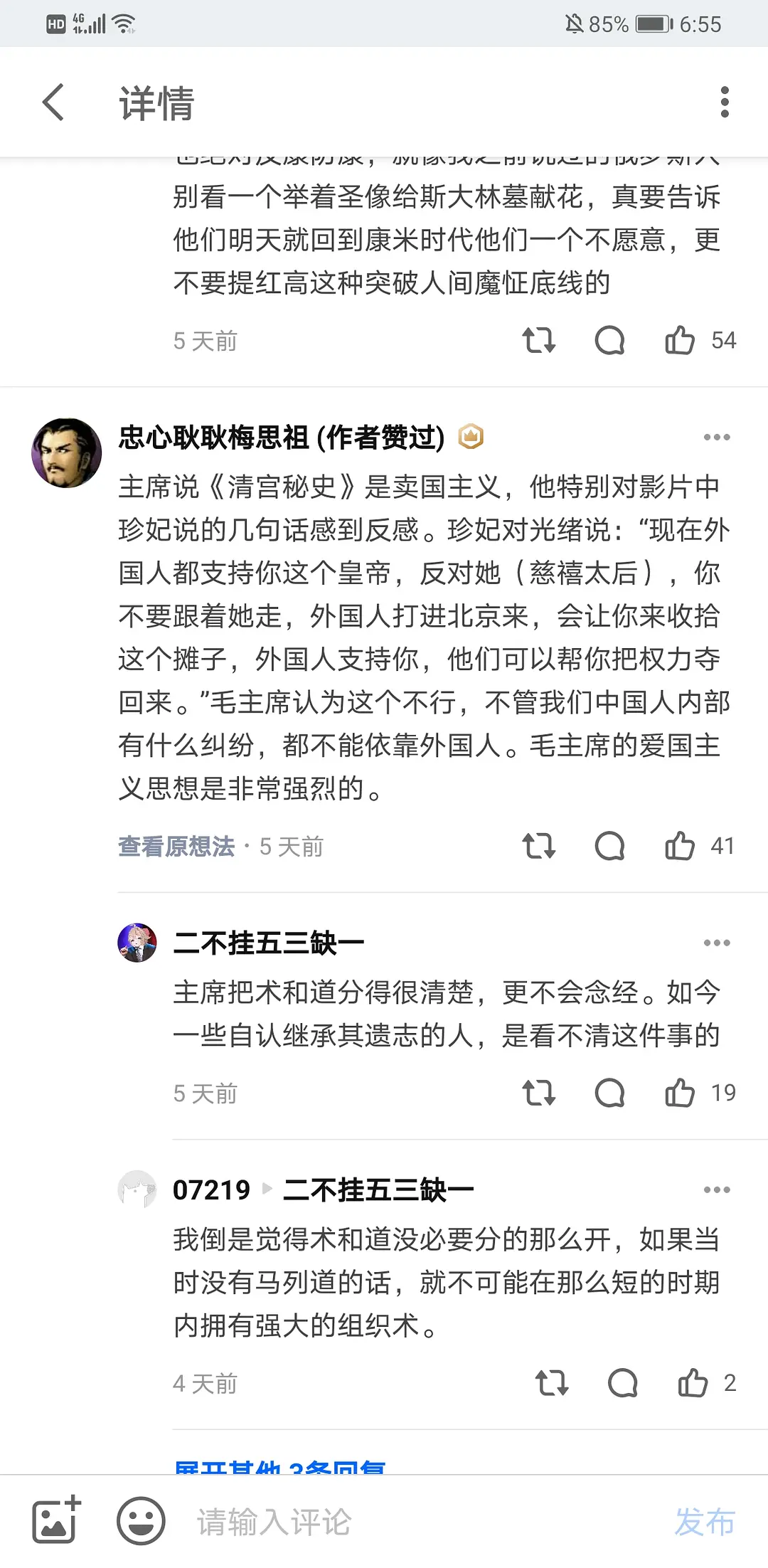Expand the other 3 replies
Viewport: 768px width, 1568px height.
click(280, 1466)
